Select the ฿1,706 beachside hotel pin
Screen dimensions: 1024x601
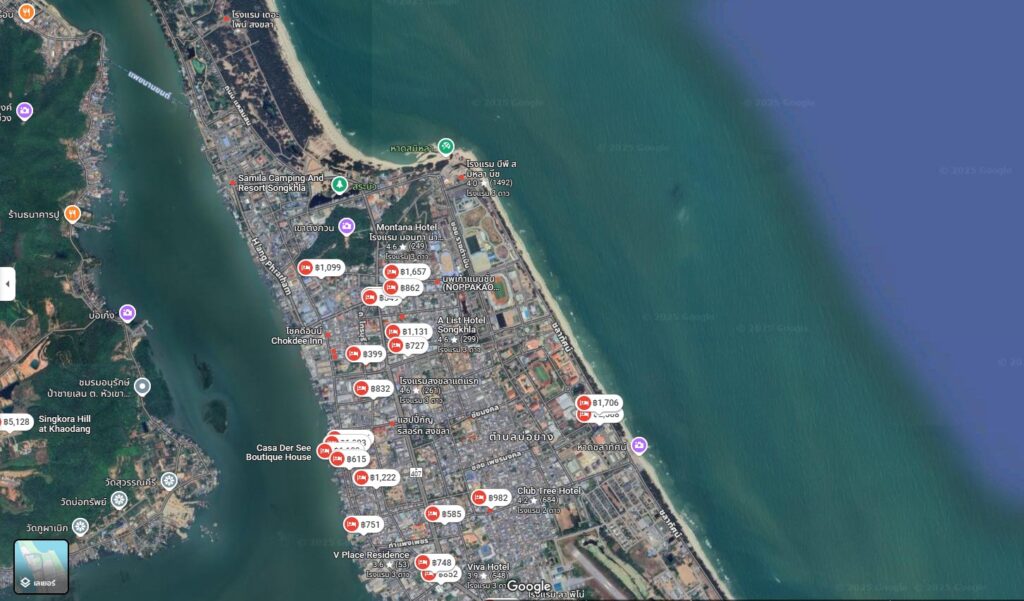coord(599,403)
